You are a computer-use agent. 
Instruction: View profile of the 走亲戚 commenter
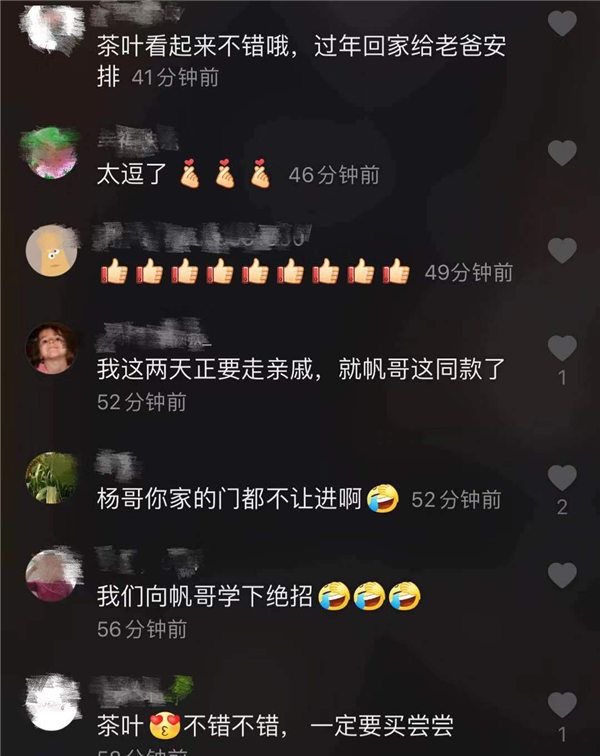[50, 348]
